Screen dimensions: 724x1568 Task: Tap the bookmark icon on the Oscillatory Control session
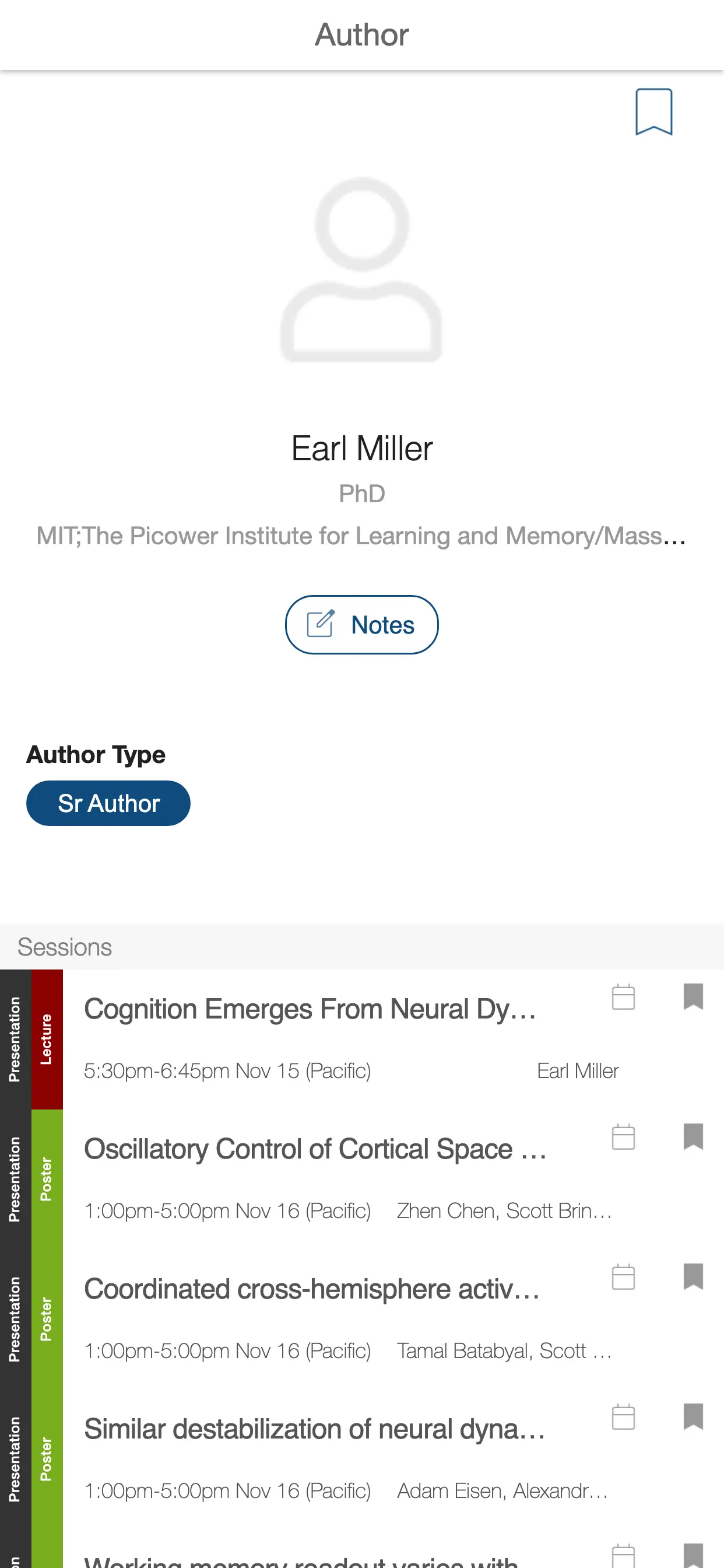pos(694,1137)
